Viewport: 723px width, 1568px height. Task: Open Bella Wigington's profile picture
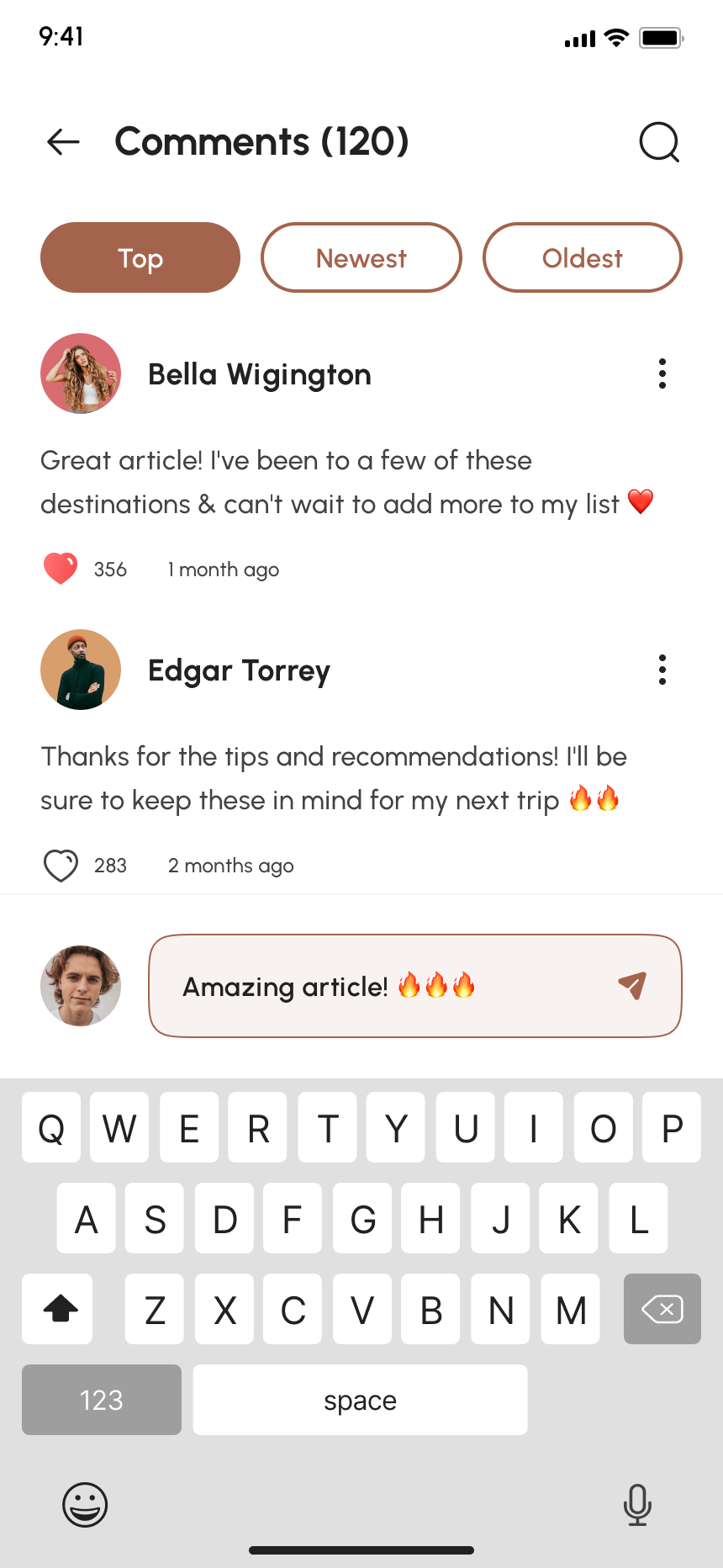click(81, 373)
